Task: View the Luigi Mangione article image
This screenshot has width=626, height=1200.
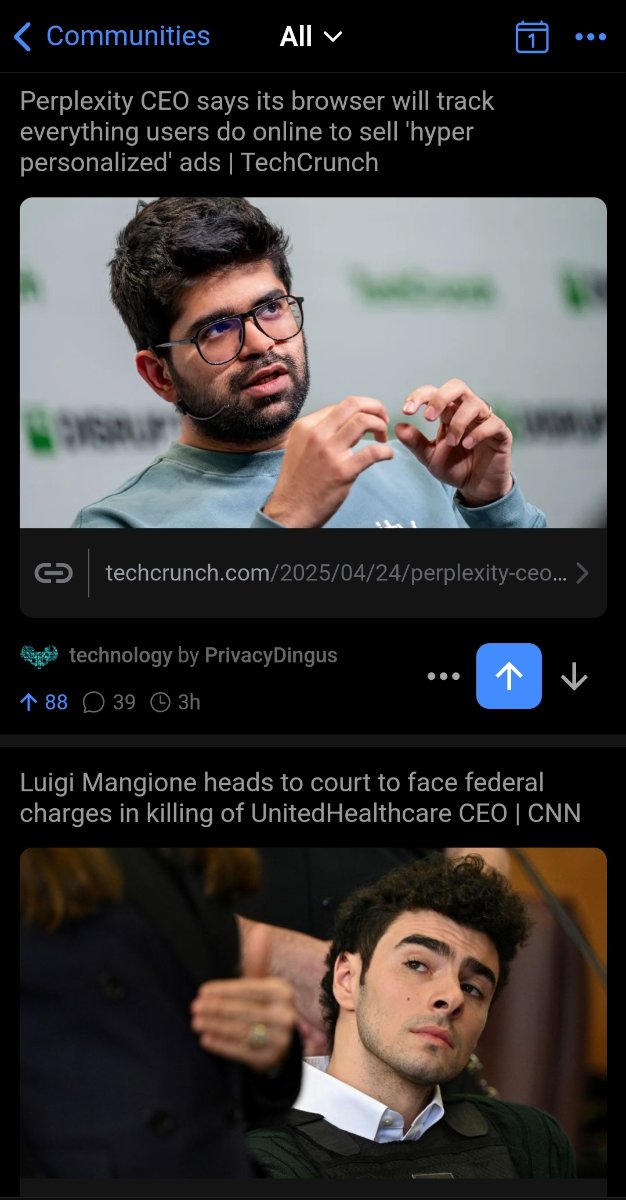Action: tap(313, 1010)
